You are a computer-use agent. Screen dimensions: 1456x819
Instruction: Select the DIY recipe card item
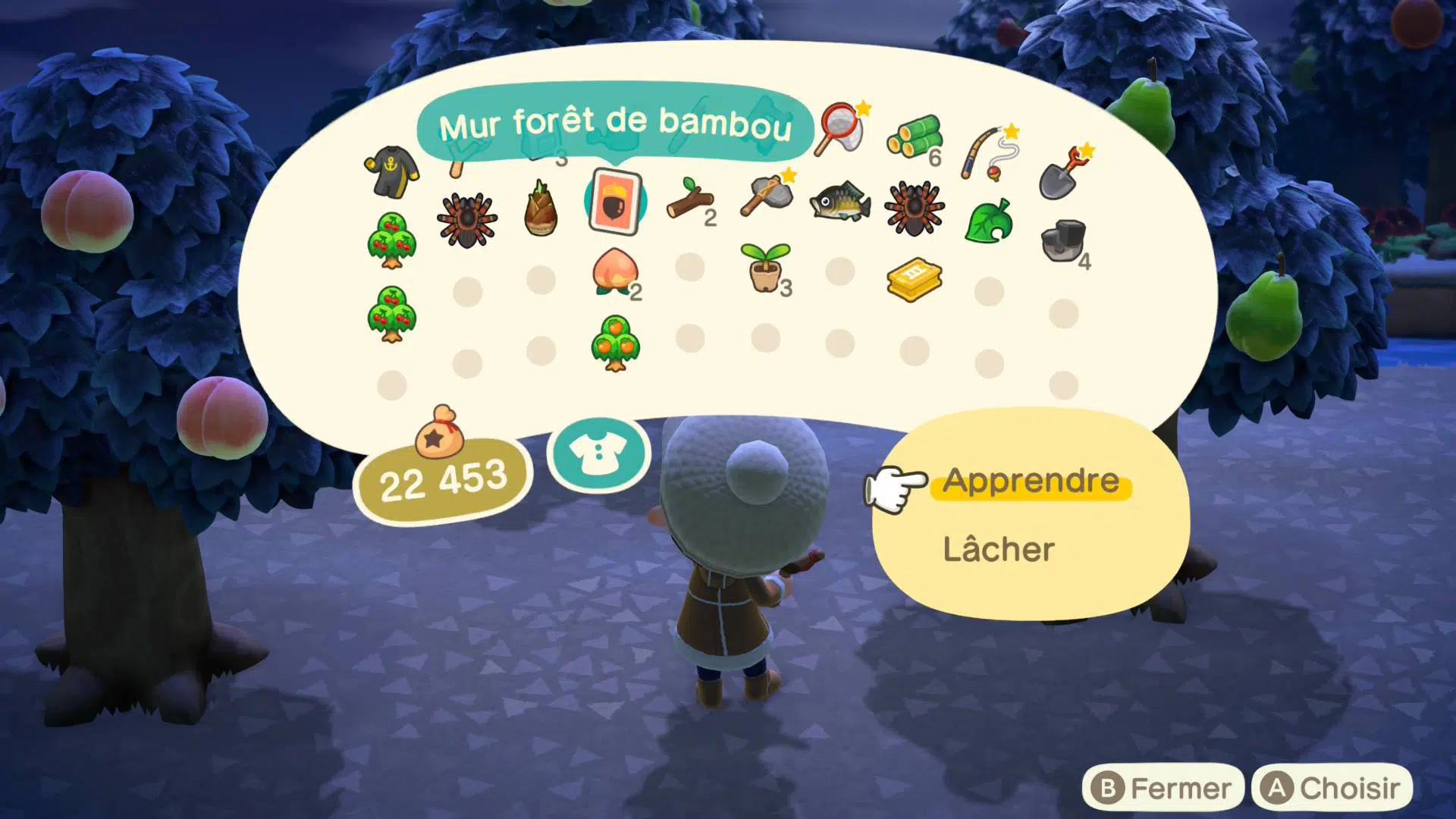[x=615, y=201]
